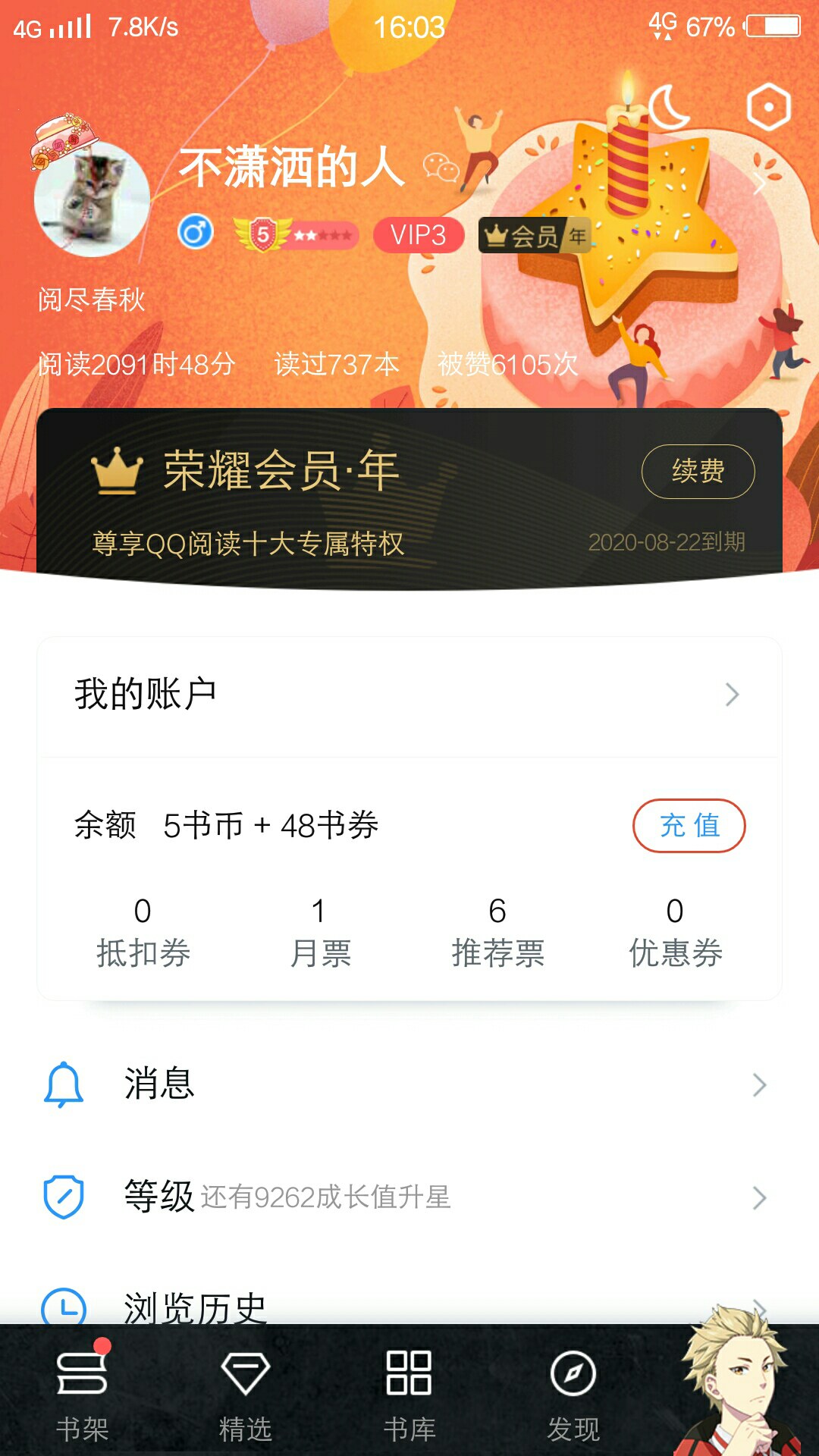
Task: Tap 续费 to renew the membership
Action: (698, 471)
